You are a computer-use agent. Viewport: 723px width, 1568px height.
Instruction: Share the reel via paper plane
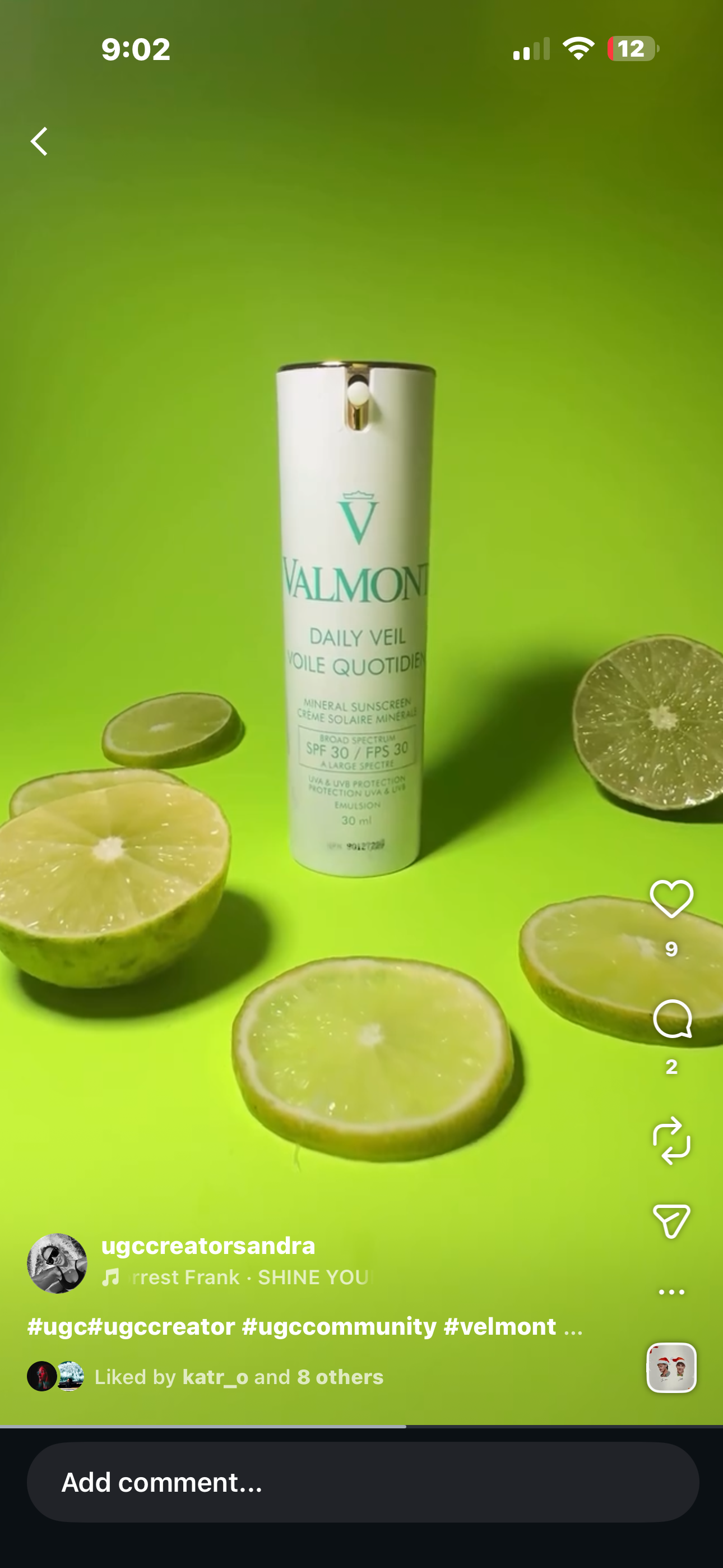[x=671, y=1220]
